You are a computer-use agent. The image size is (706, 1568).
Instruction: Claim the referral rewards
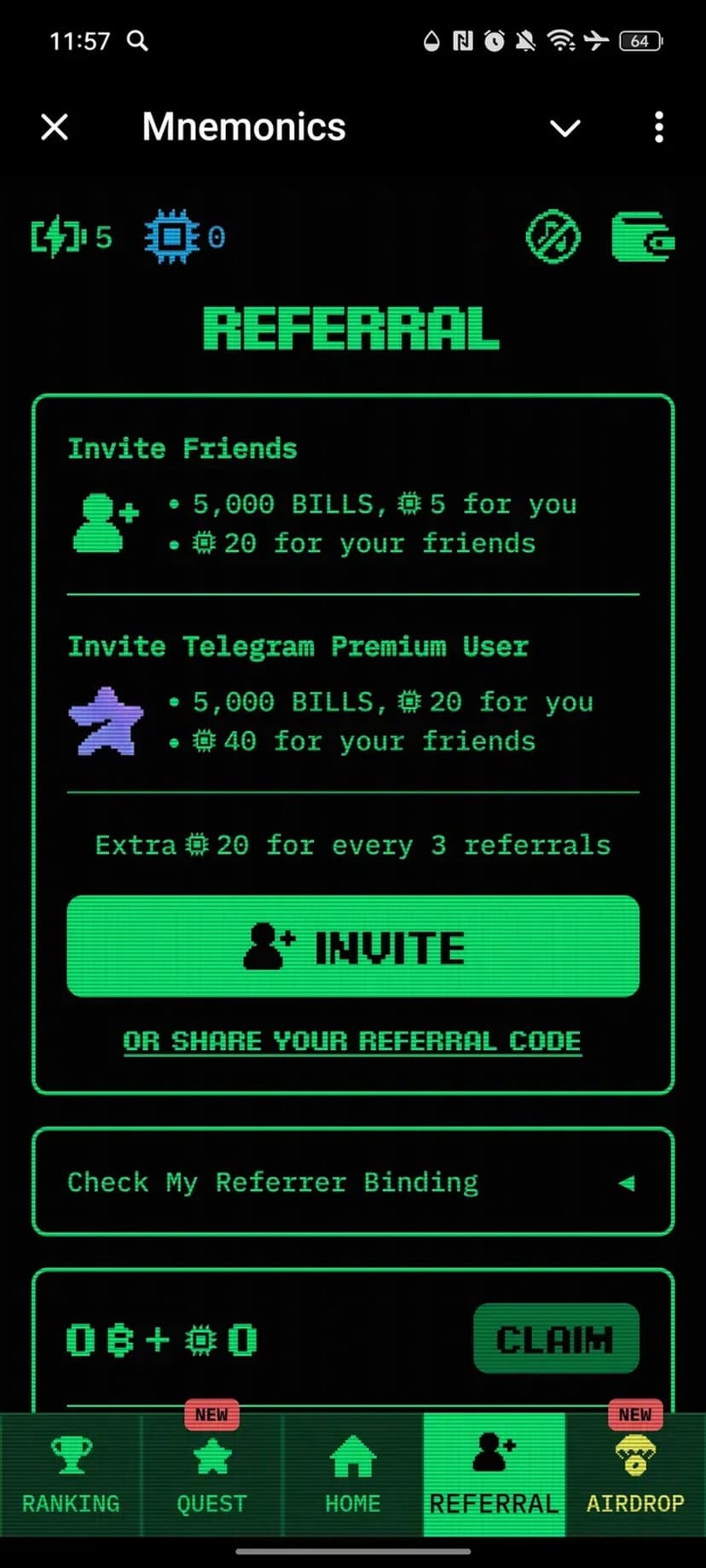[555, 1339]
